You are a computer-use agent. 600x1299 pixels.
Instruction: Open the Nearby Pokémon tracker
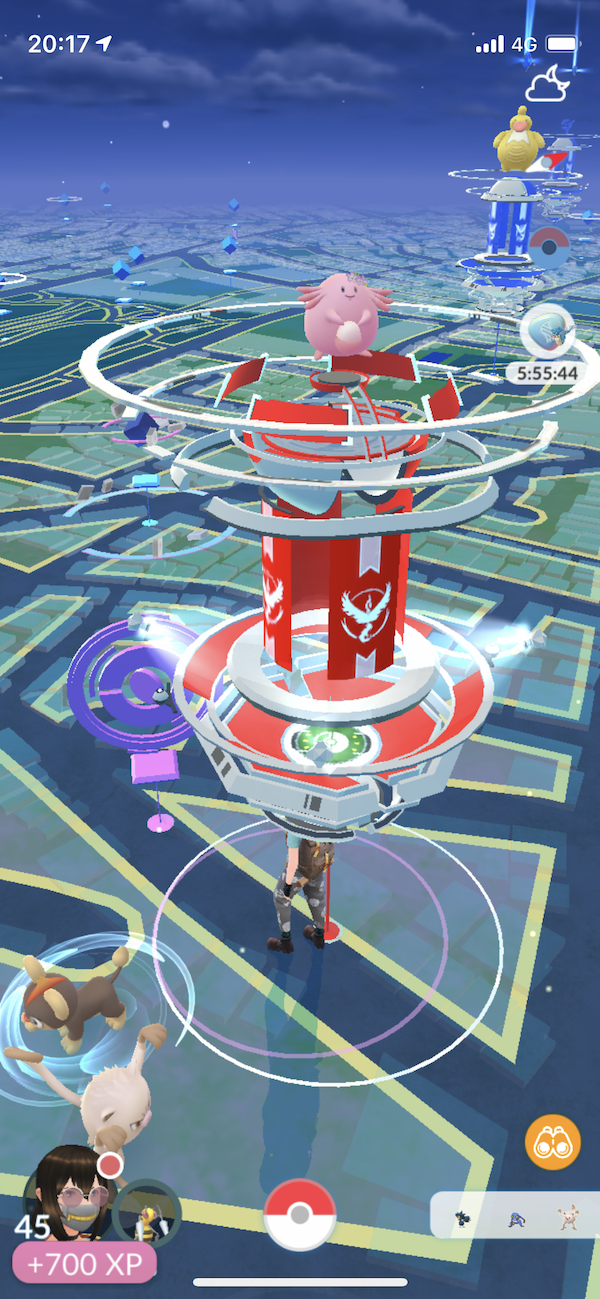514,1216
